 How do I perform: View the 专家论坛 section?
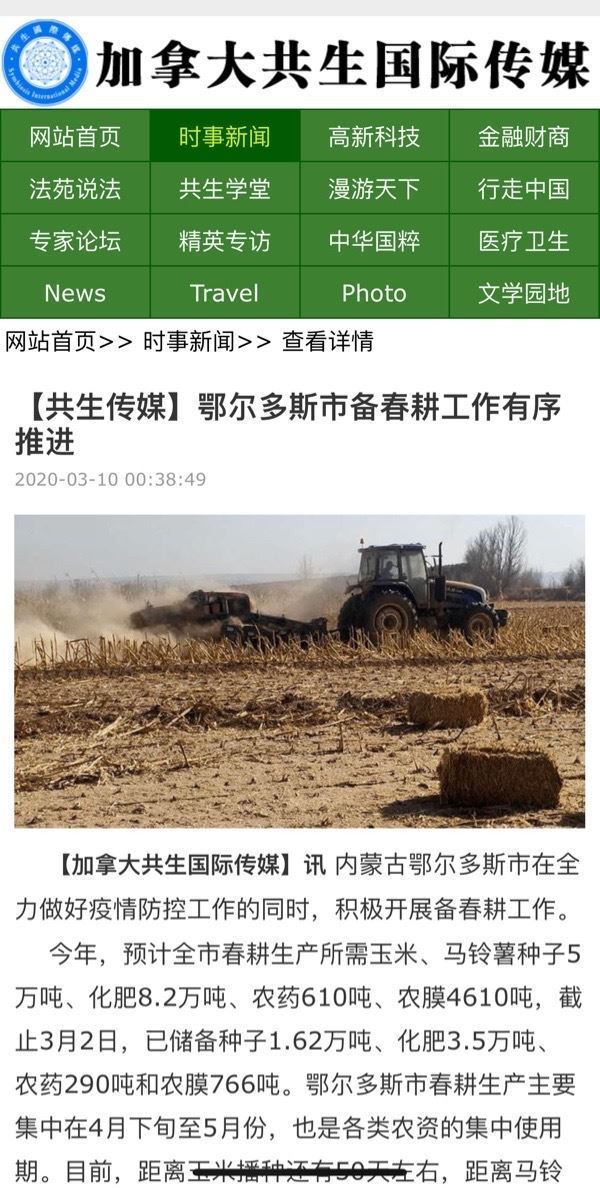coord(75,240)
